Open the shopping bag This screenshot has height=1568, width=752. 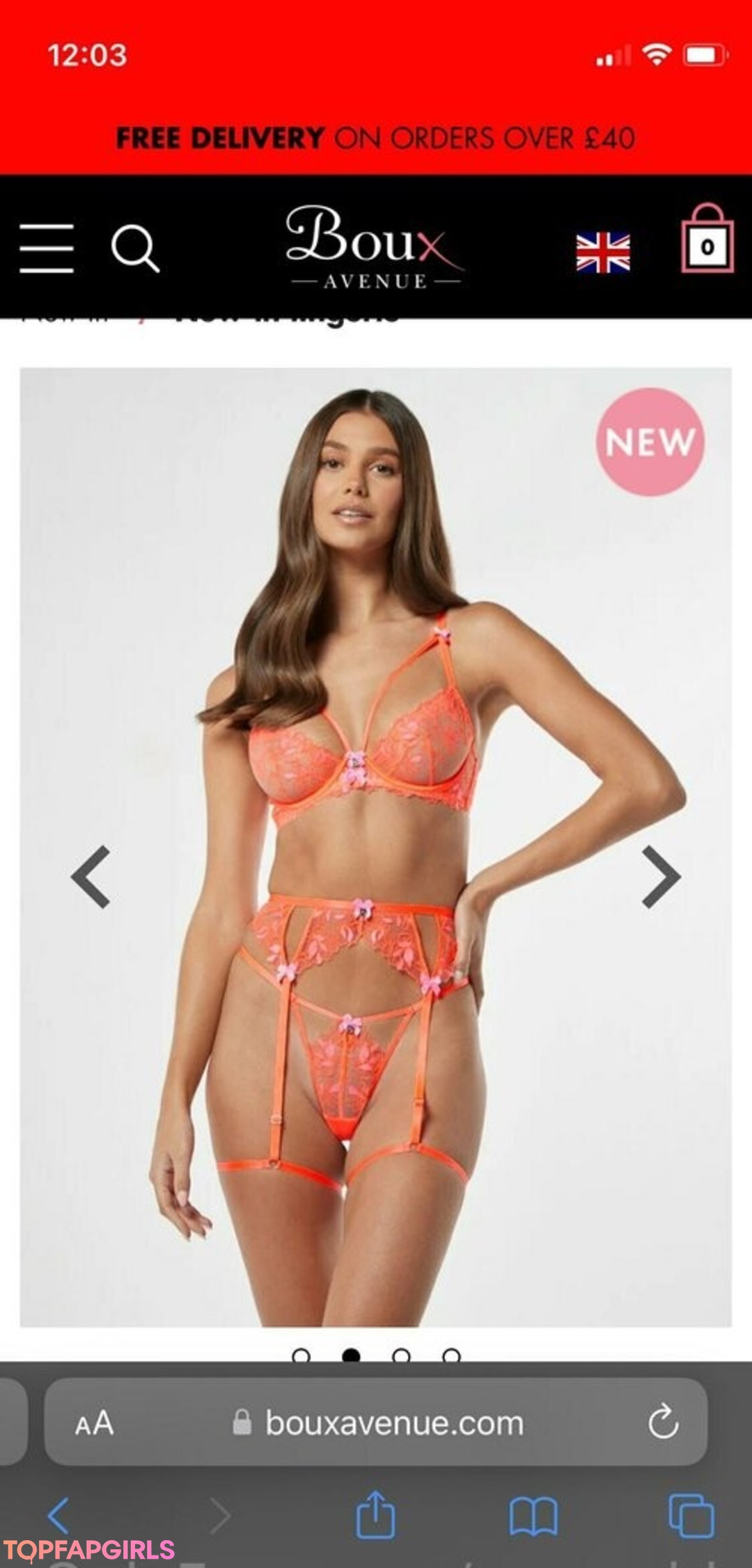707,239
